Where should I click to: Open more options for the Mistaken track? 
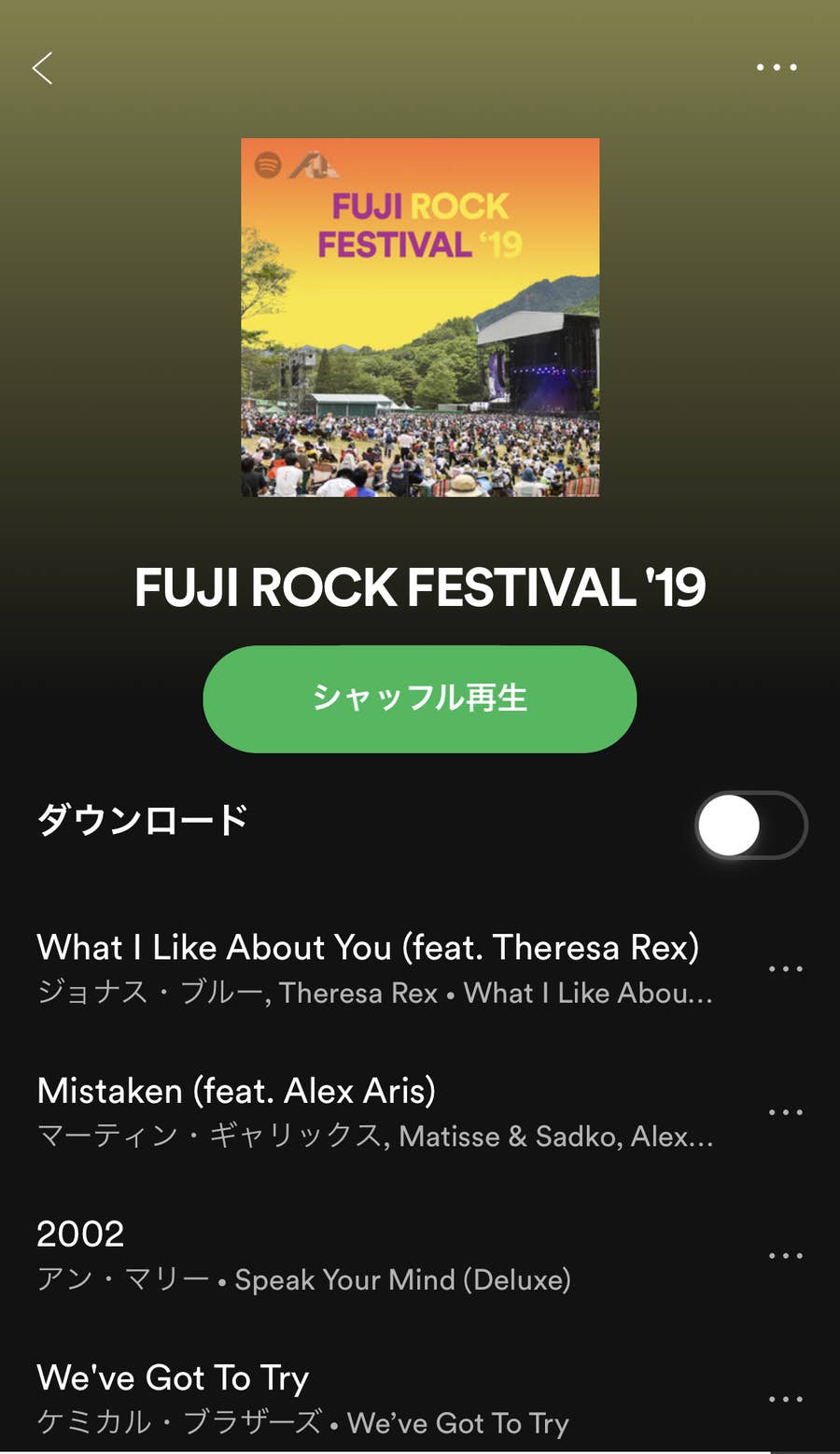tap(785, 1113)
